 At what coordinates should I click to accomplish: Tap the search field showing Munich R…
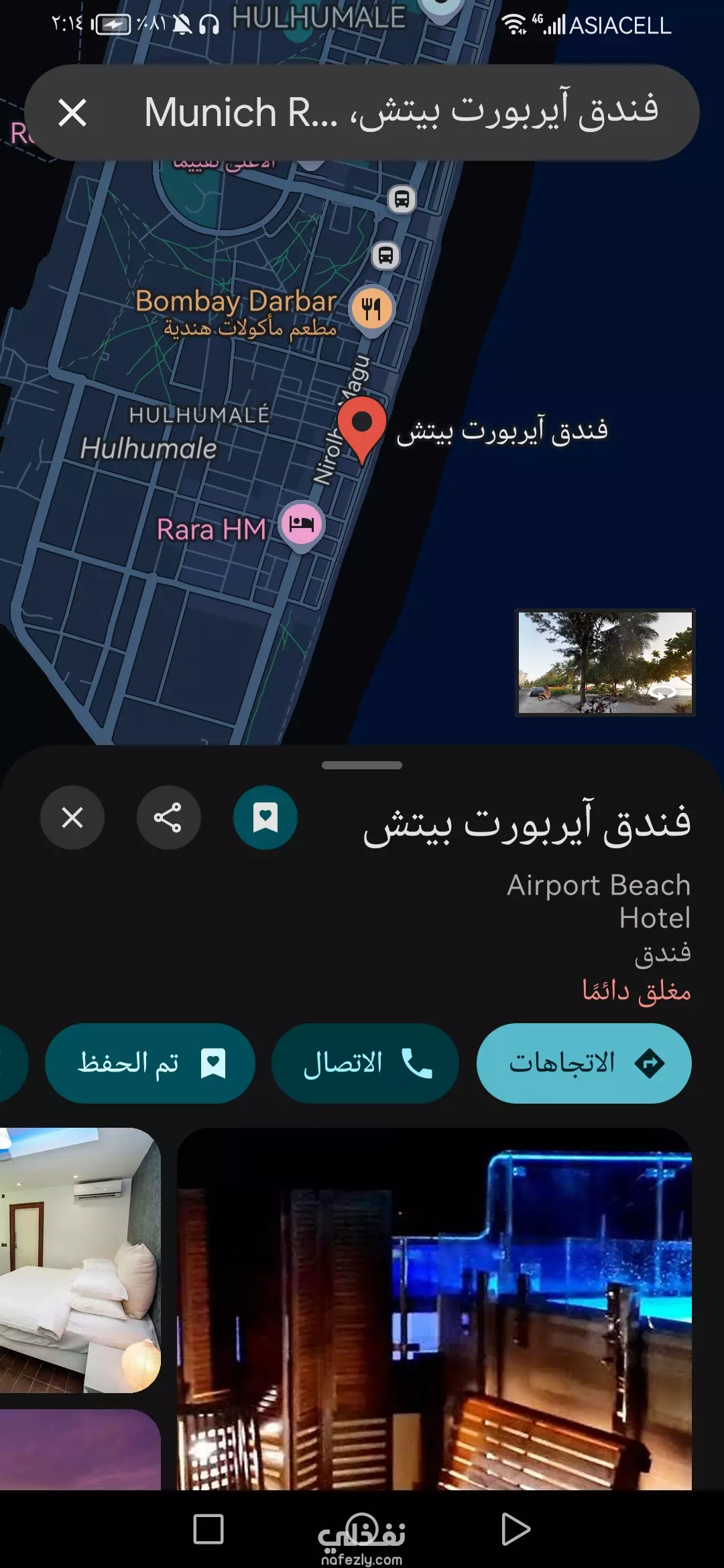(401, 112)
